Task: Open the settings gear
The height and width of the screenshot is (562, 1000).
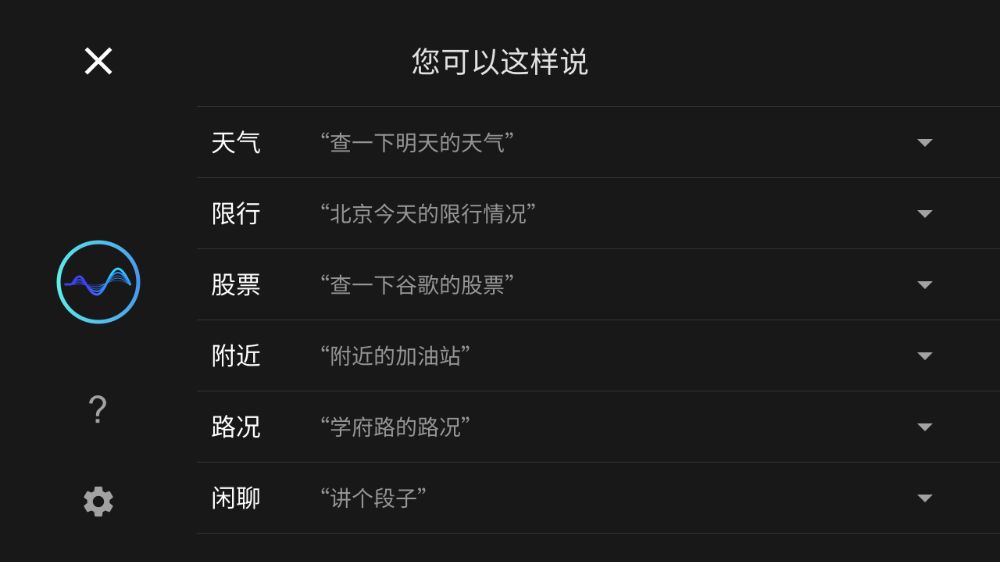Action: click(98, 501)
